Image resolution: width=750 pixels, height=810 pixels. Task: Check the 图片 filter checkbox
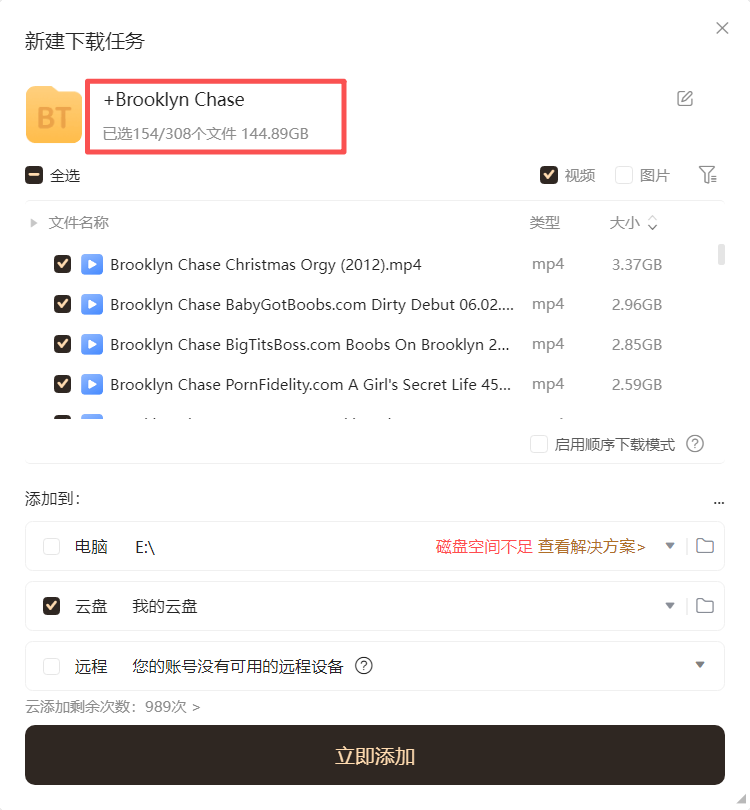point(624,175)
